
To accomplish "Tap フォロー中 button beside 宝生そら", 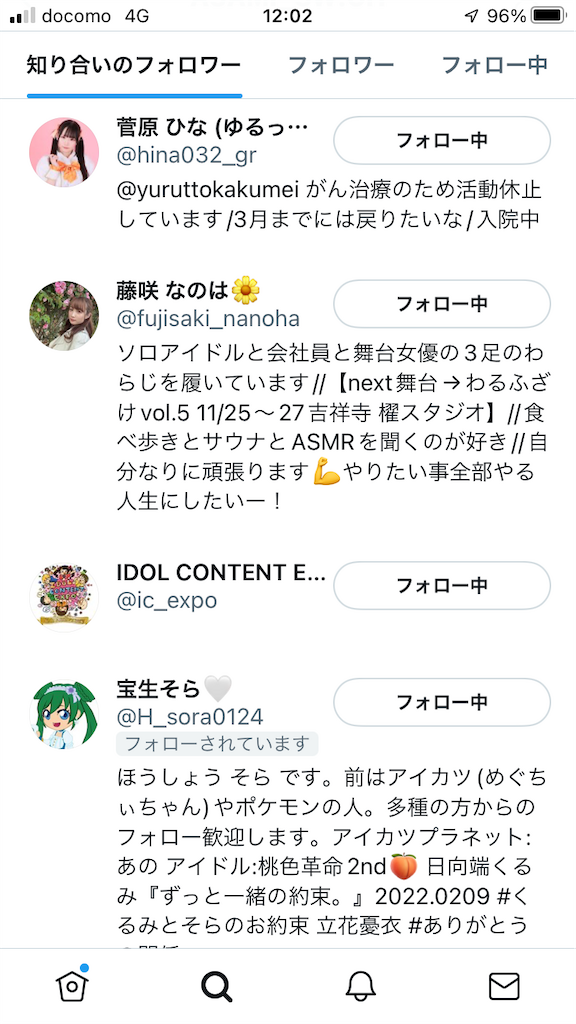I will pyautogui.click(x=442, y=702).
